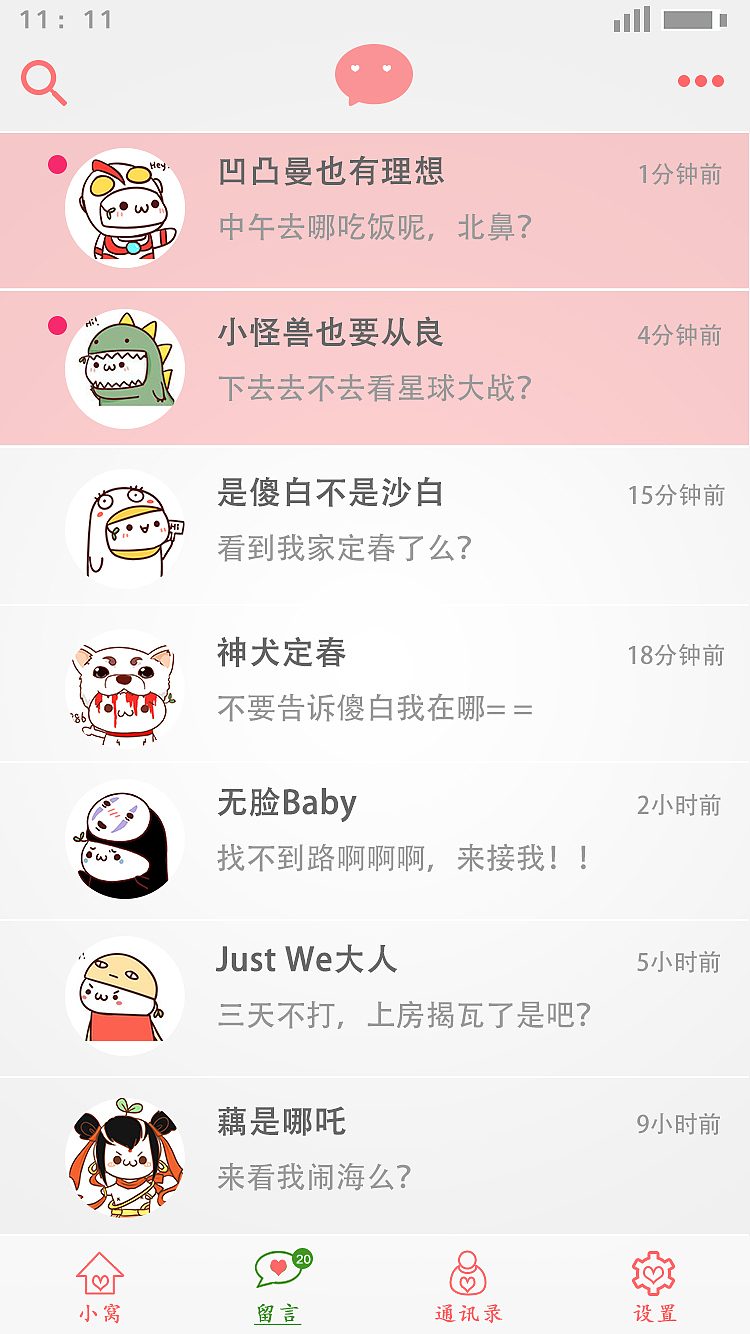This screenshot has width=750, height=1334.
Task: Tap the pink chat bubble logo
Action: click(x=373, y=75)
